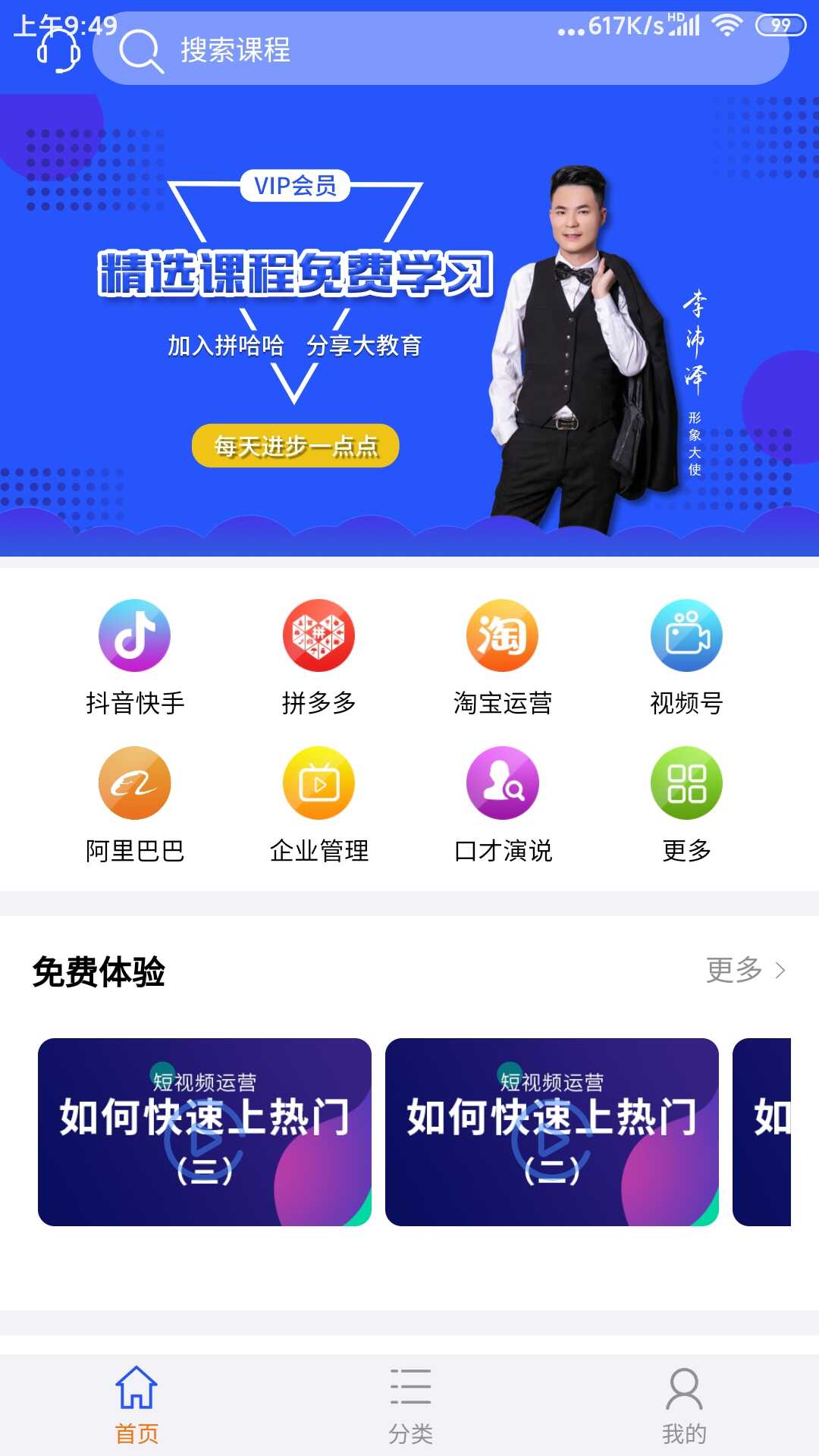Open the 淘宝运营 category icon
This screenshot has width=819, height=1456.
tap(502, 637)
